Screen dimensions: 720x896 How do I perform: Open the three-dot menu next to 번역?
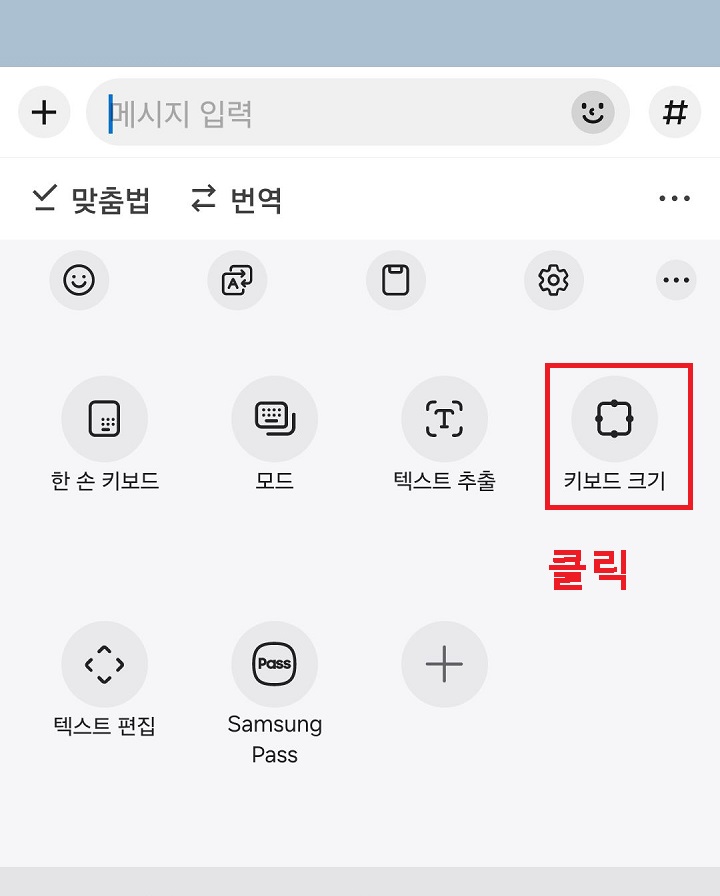pos(674,197)
